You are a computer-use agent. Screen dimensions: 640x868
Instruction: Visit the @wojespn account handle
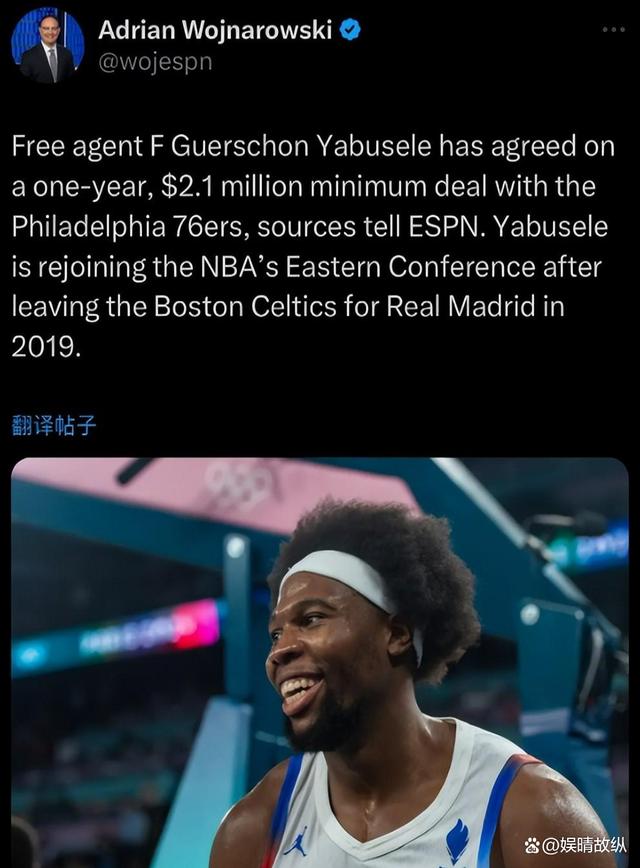155,62
